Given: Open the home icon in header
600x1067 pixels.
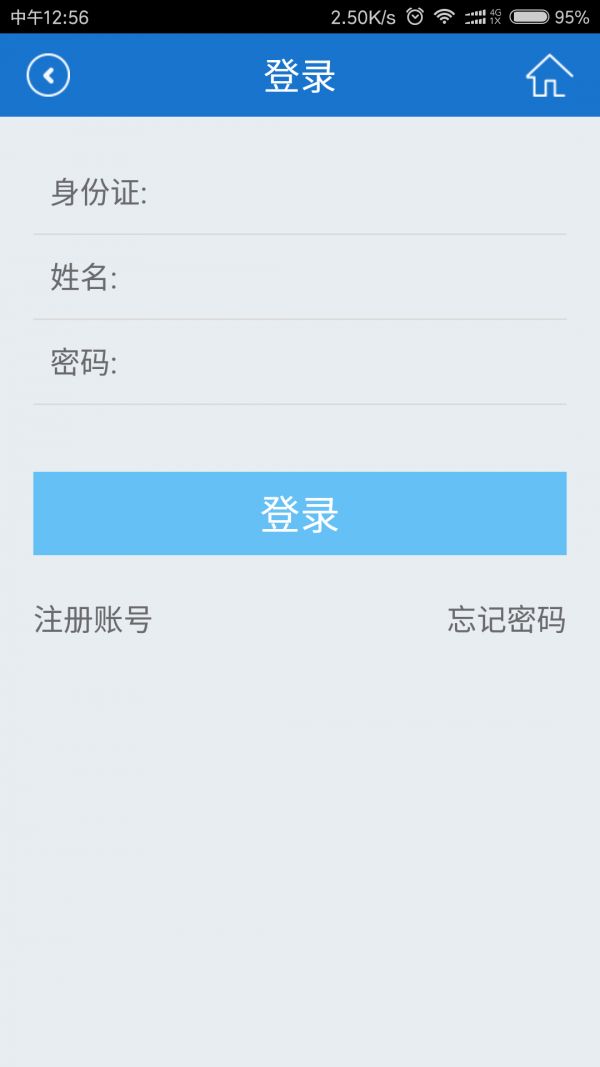Looking at the screenshot, I should (549, 76).
